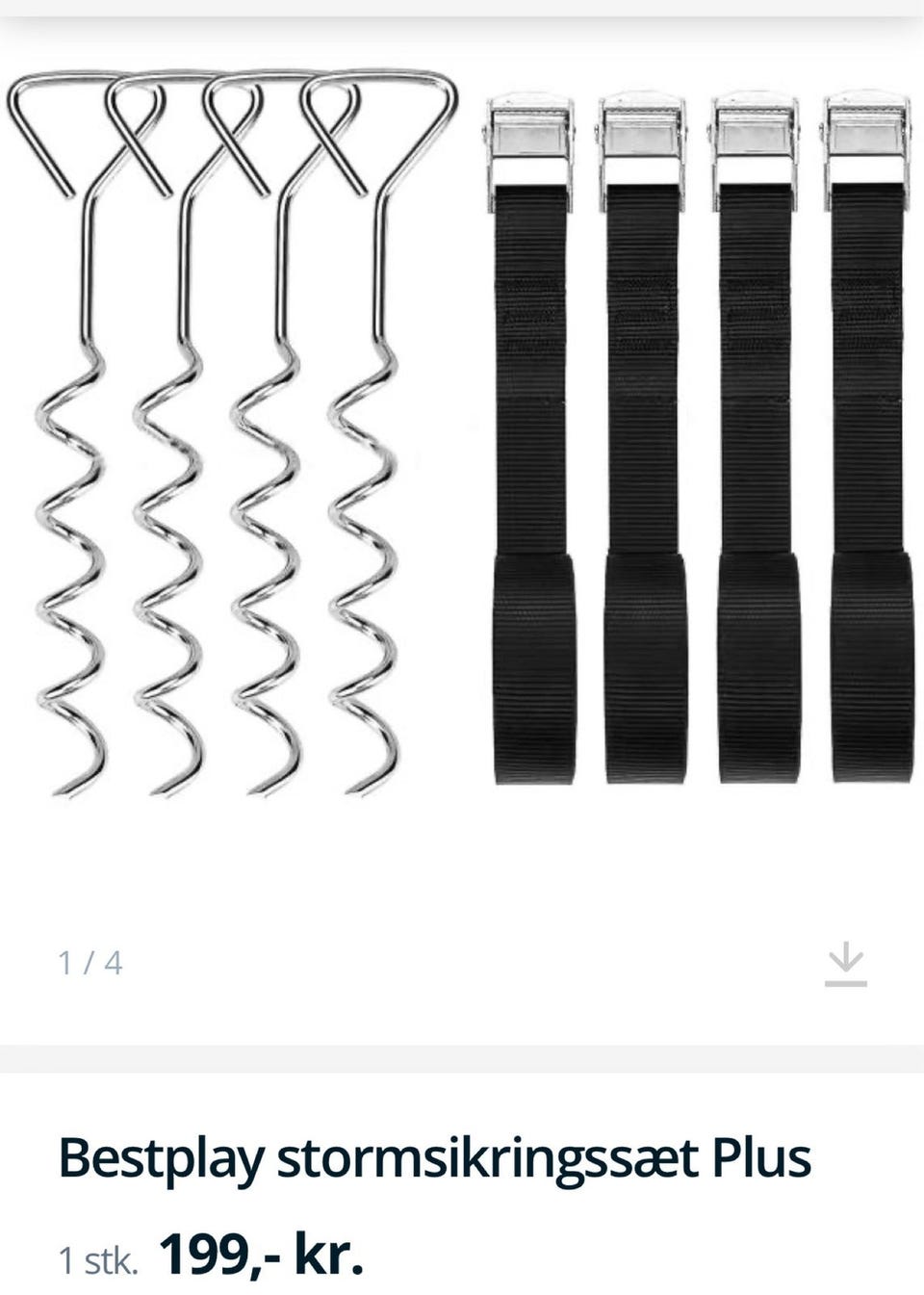The height and width of the screenshot is (1295, 924).
Task: Download the product image
Action: [x=845, y=964]
